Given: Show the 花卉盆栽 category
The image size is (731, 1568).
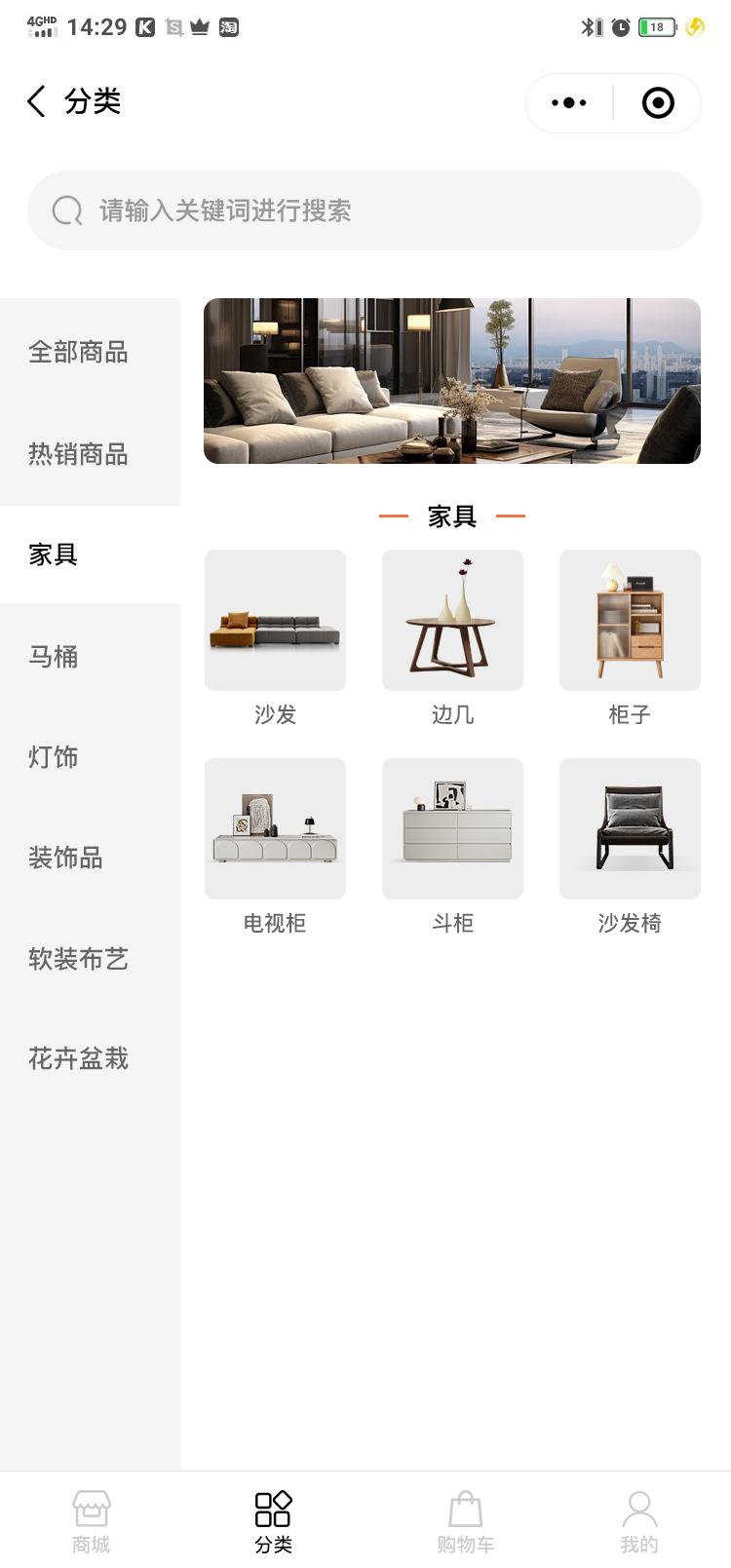Looking at the screenshot, I should 78,1058.
